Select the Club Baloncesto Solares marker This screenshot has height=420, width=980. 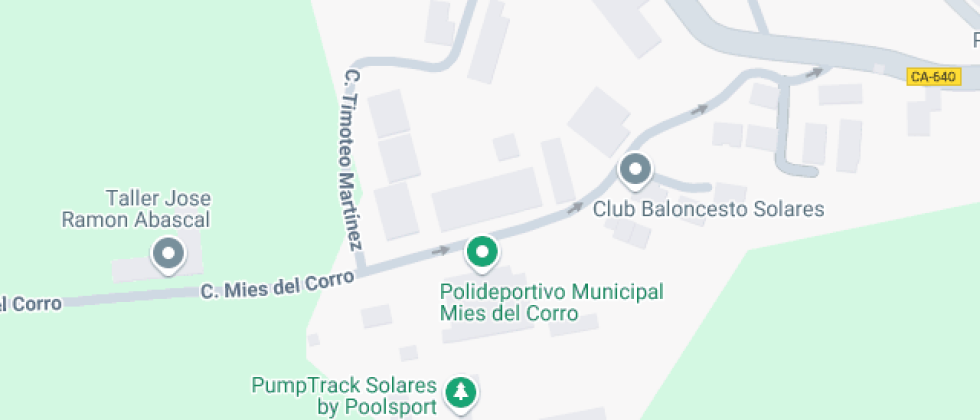click(636, 170)
